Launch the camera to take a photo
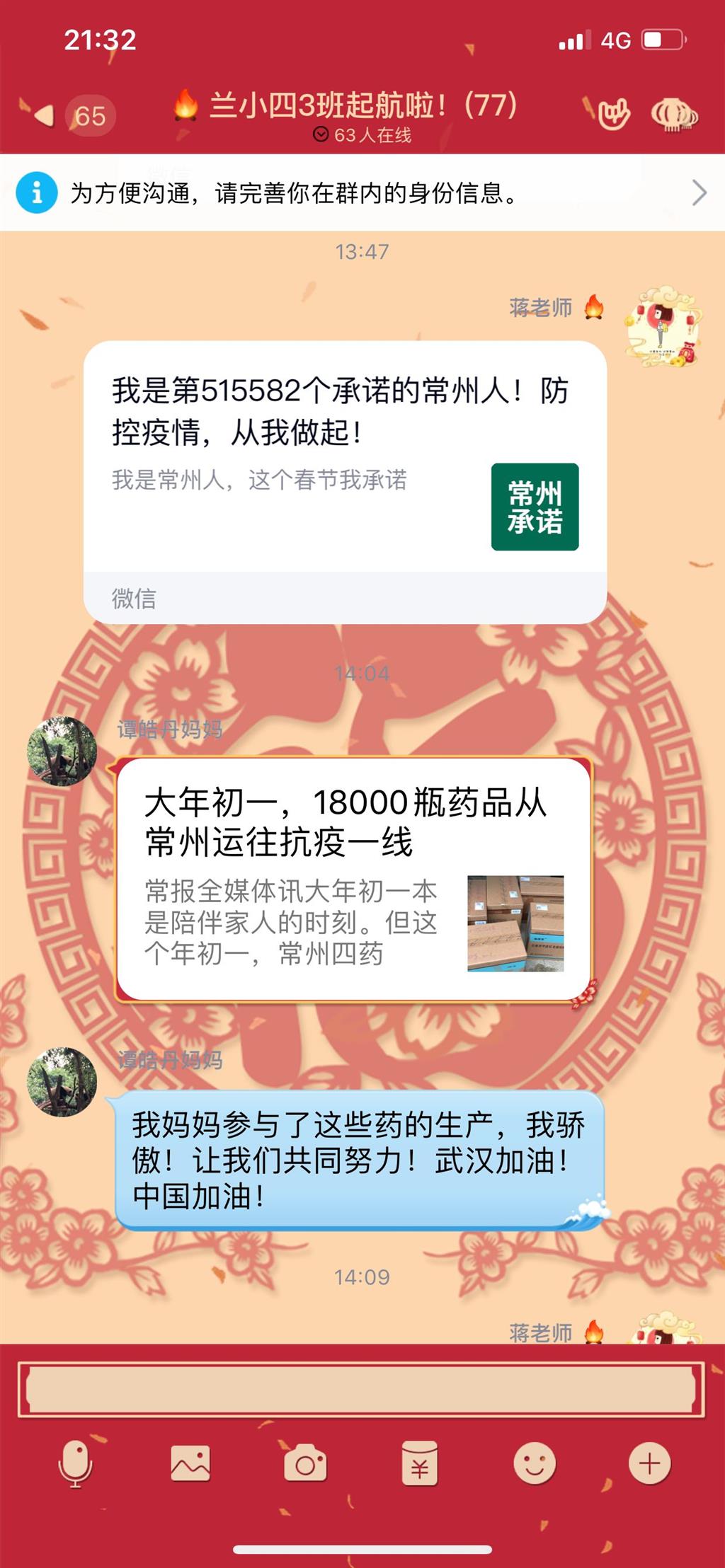The height and width of the screenshot is (1568, 725). (x=305, y=1463)
